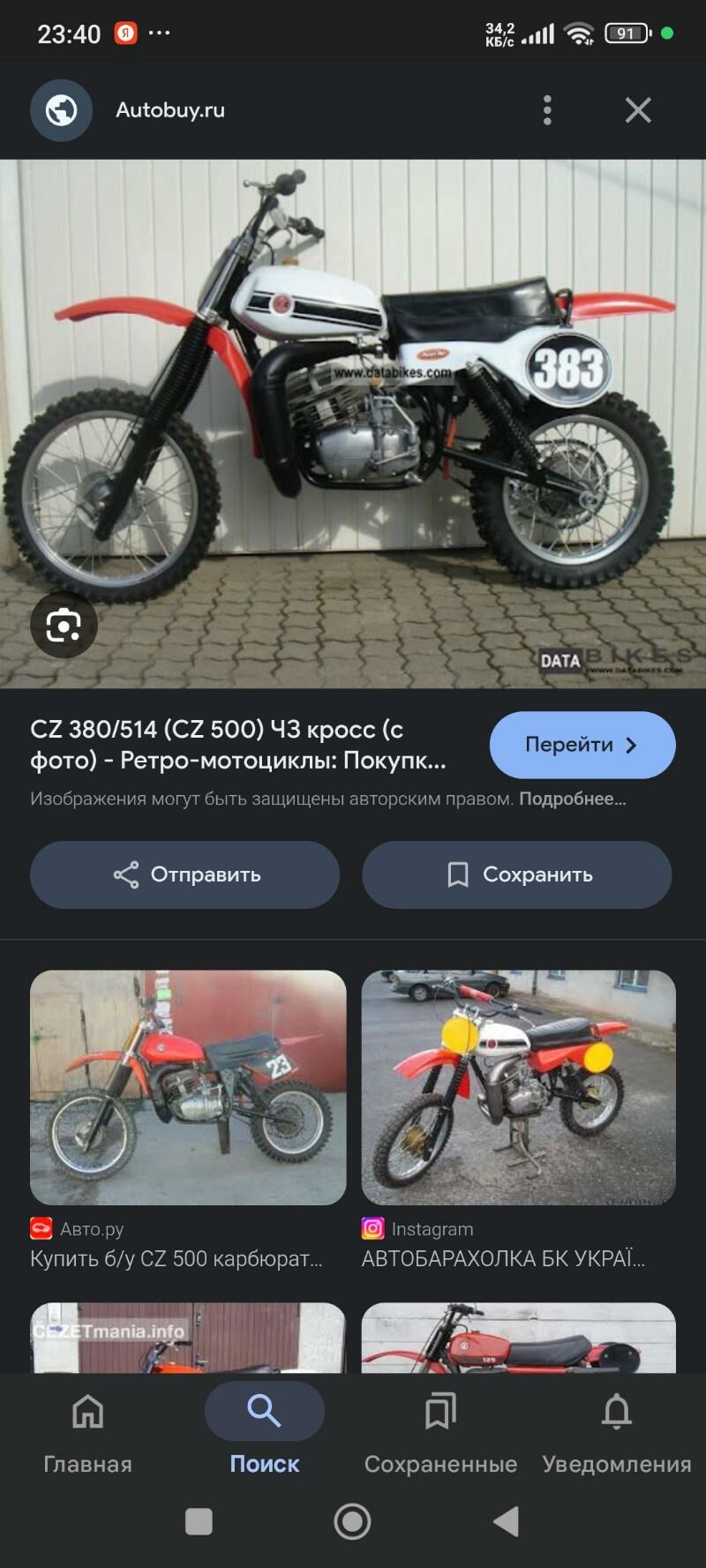
Task: Tap the home icon labeled Главная
Action: tap(86, 1412)
